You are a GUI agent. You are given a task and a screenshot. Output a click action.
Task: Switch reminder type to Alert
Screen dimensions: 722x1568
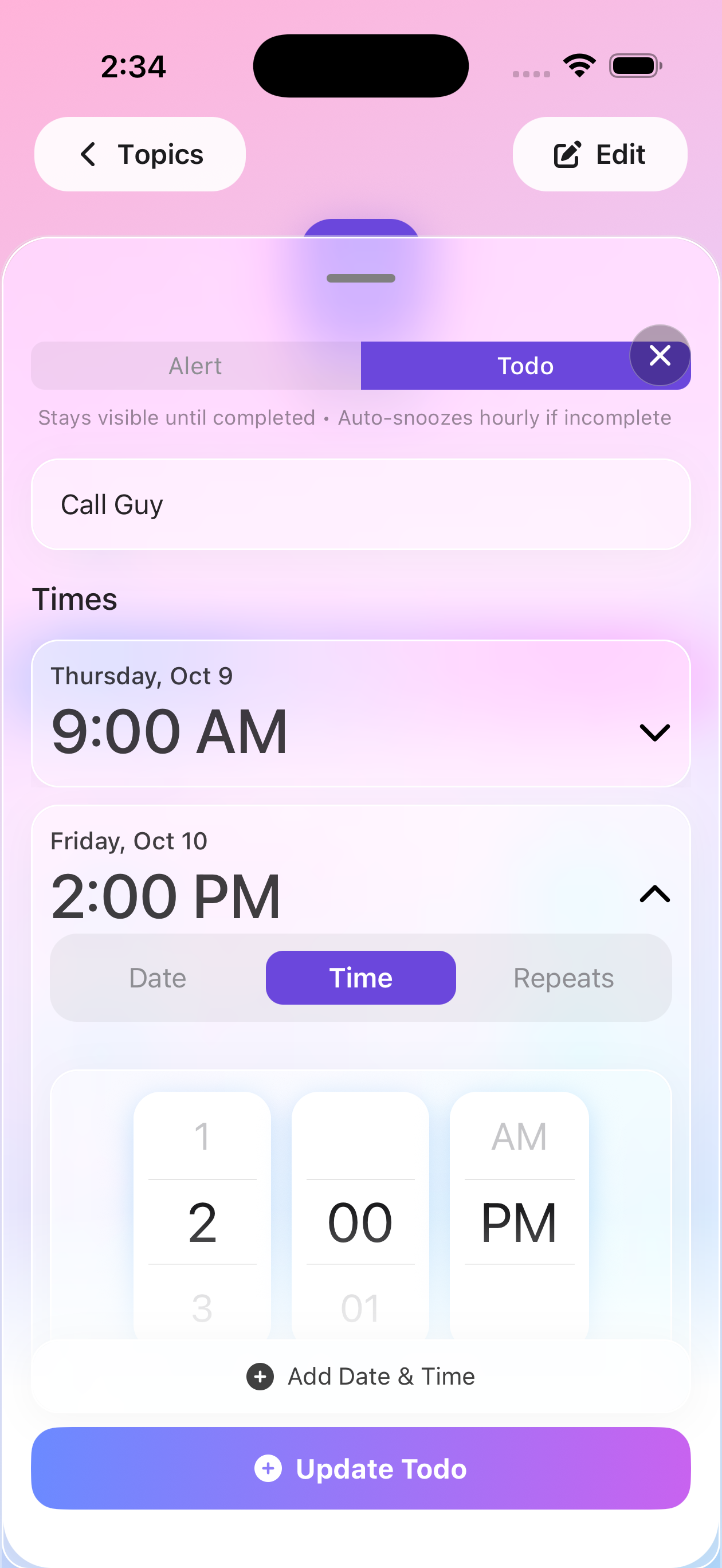coord(195,365)
